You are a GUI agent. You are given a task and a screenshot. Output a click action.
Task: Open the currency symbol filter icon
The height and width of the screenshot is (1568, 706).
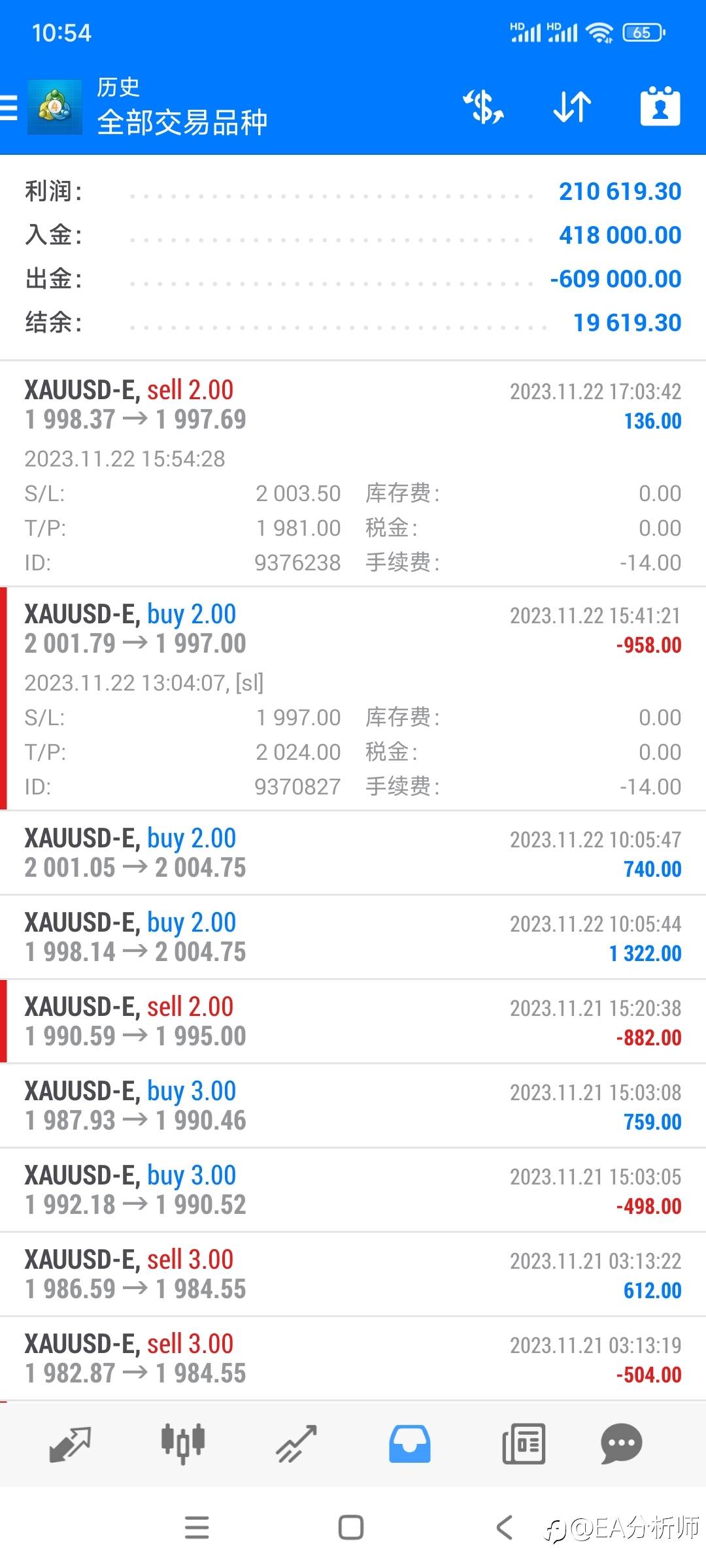(x=484, y=106)
